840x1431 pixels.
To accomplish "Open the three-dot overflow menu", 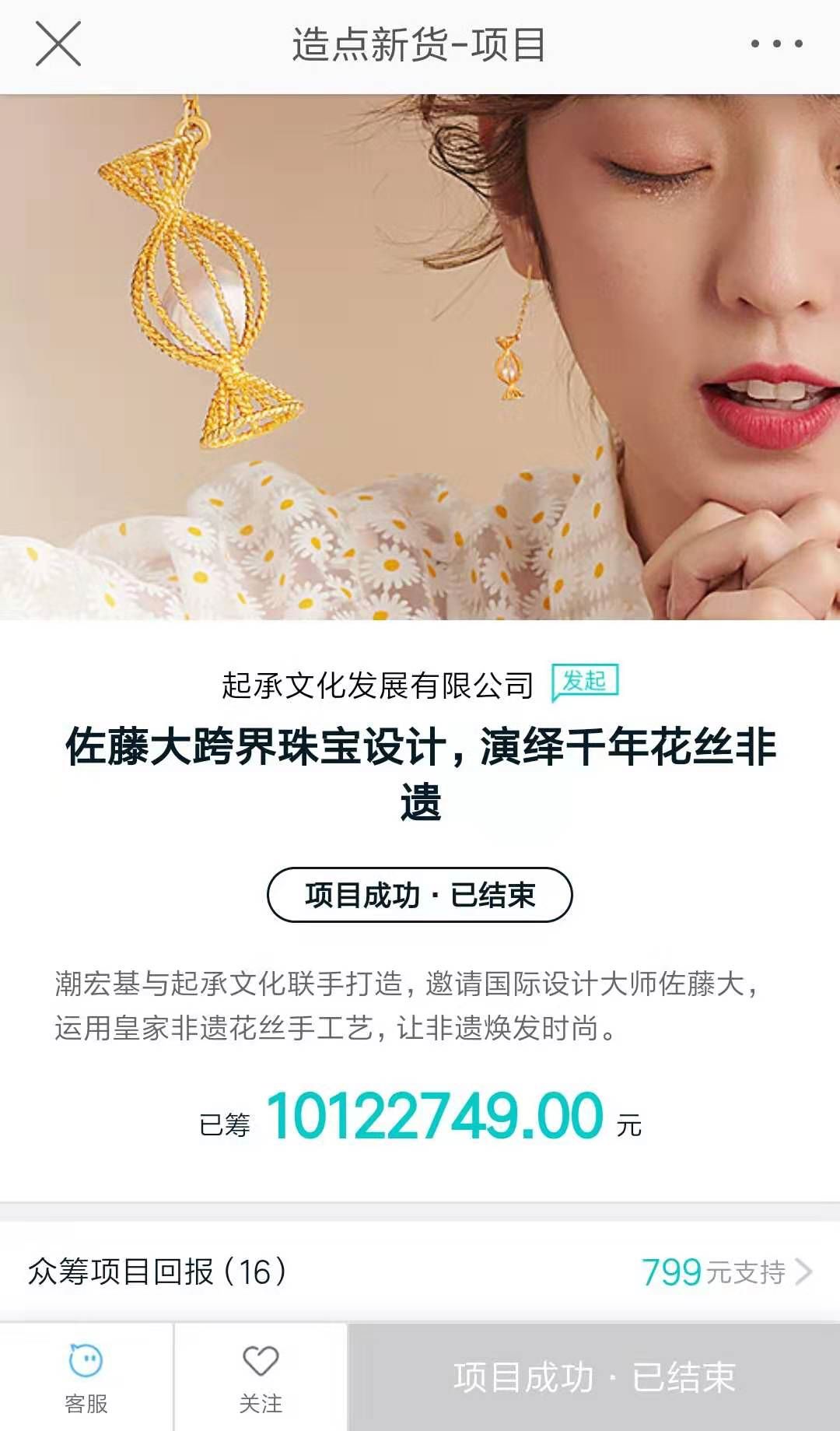I will 775,44.
